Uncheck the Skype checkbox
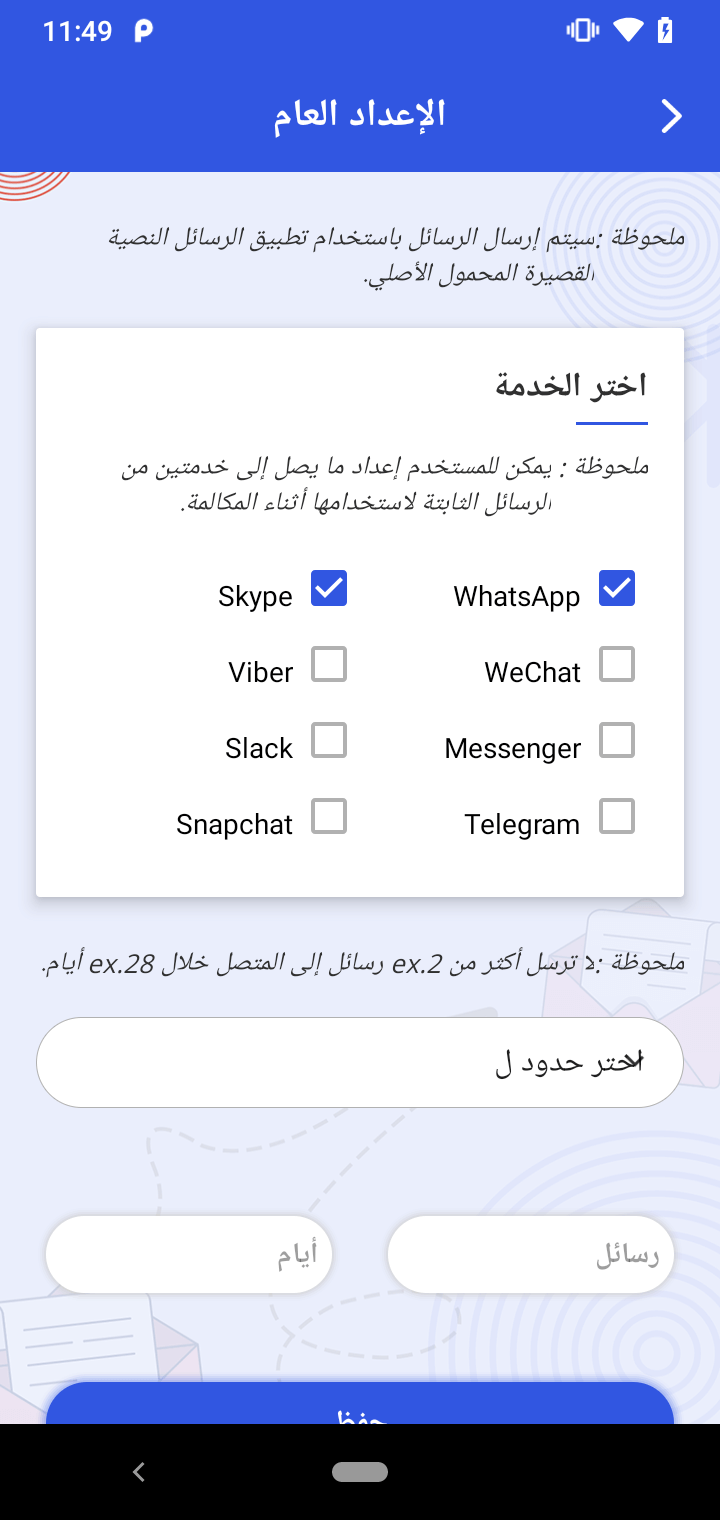 pyautogui.click(x=329, y=588)
